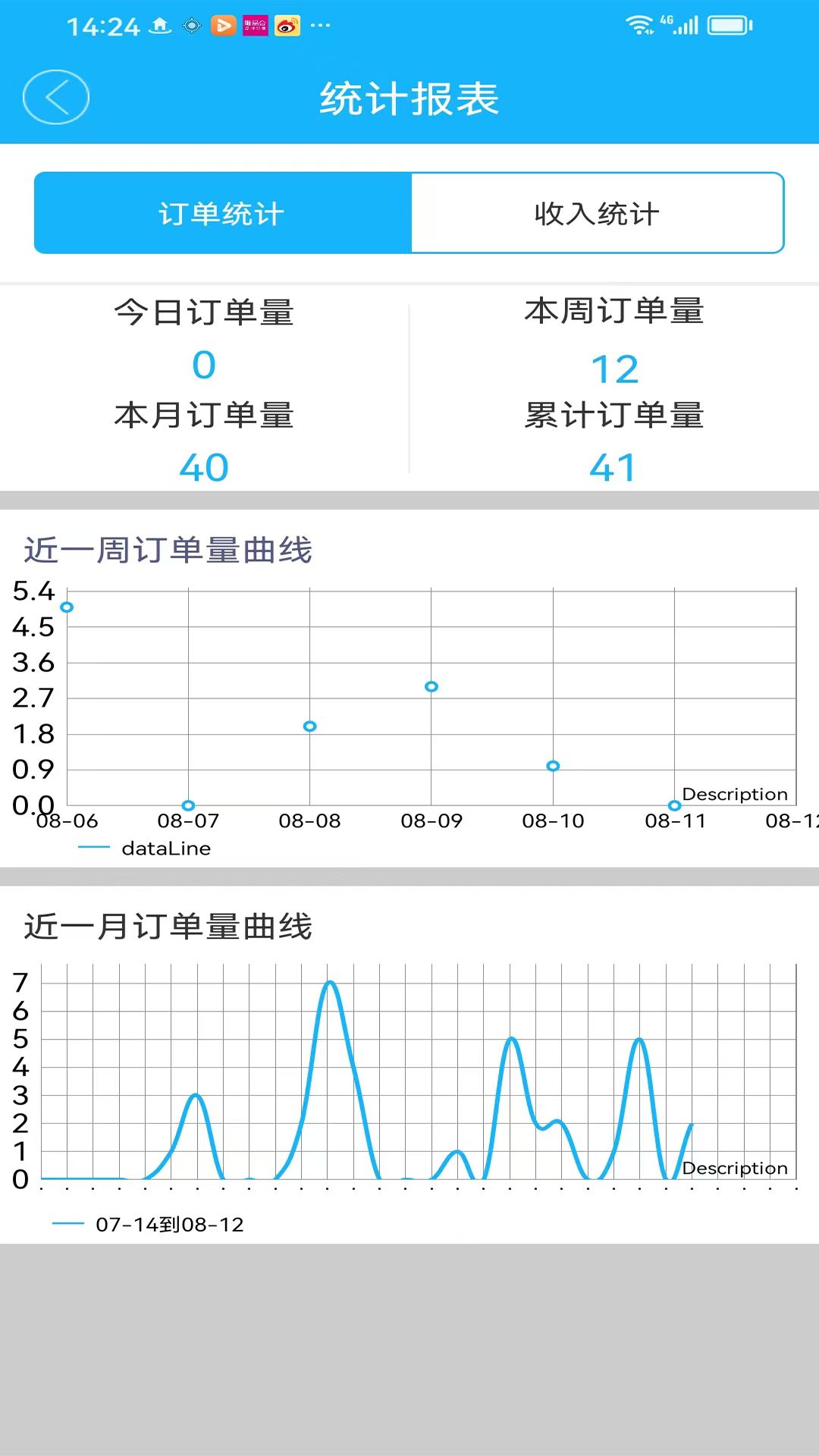
Task: Click the back arrow in the header
Action: click(55, 97)
